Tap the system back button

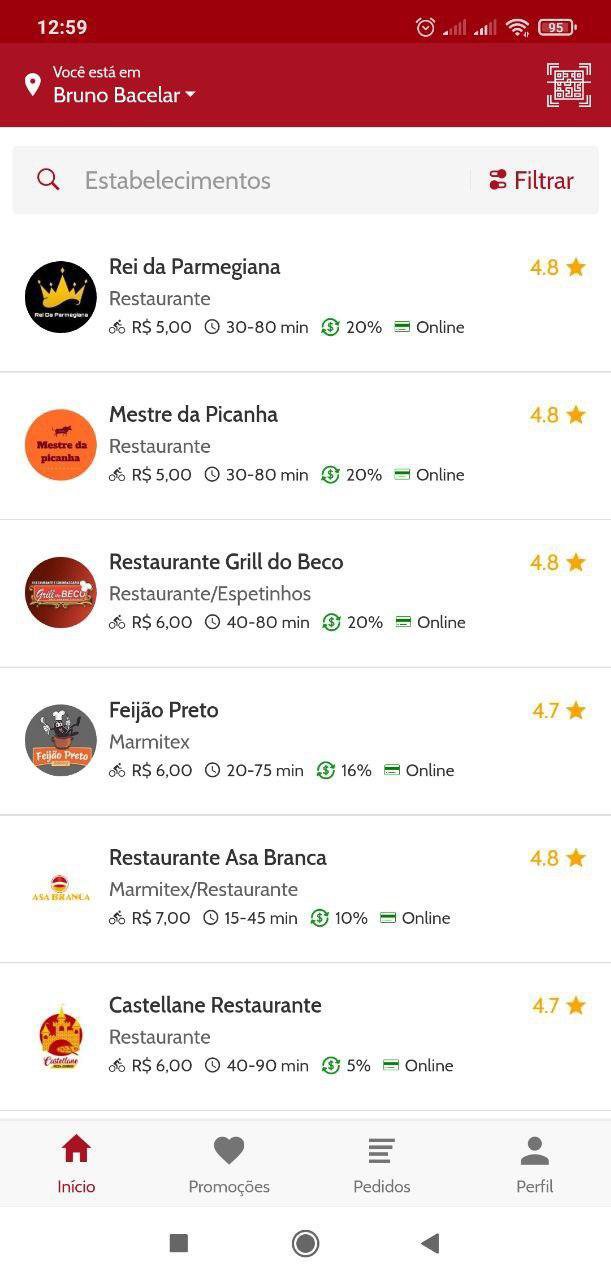(x=430, y=1243)
